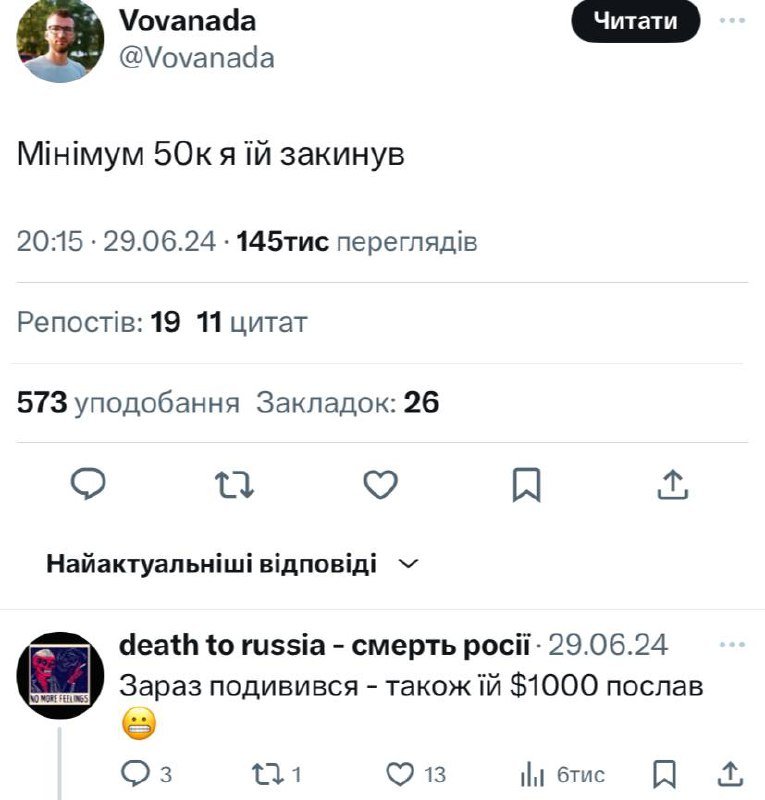Like Vovanada's tweet
The height and width of the screenshot is (800, 765).
(x=380, y=485)
